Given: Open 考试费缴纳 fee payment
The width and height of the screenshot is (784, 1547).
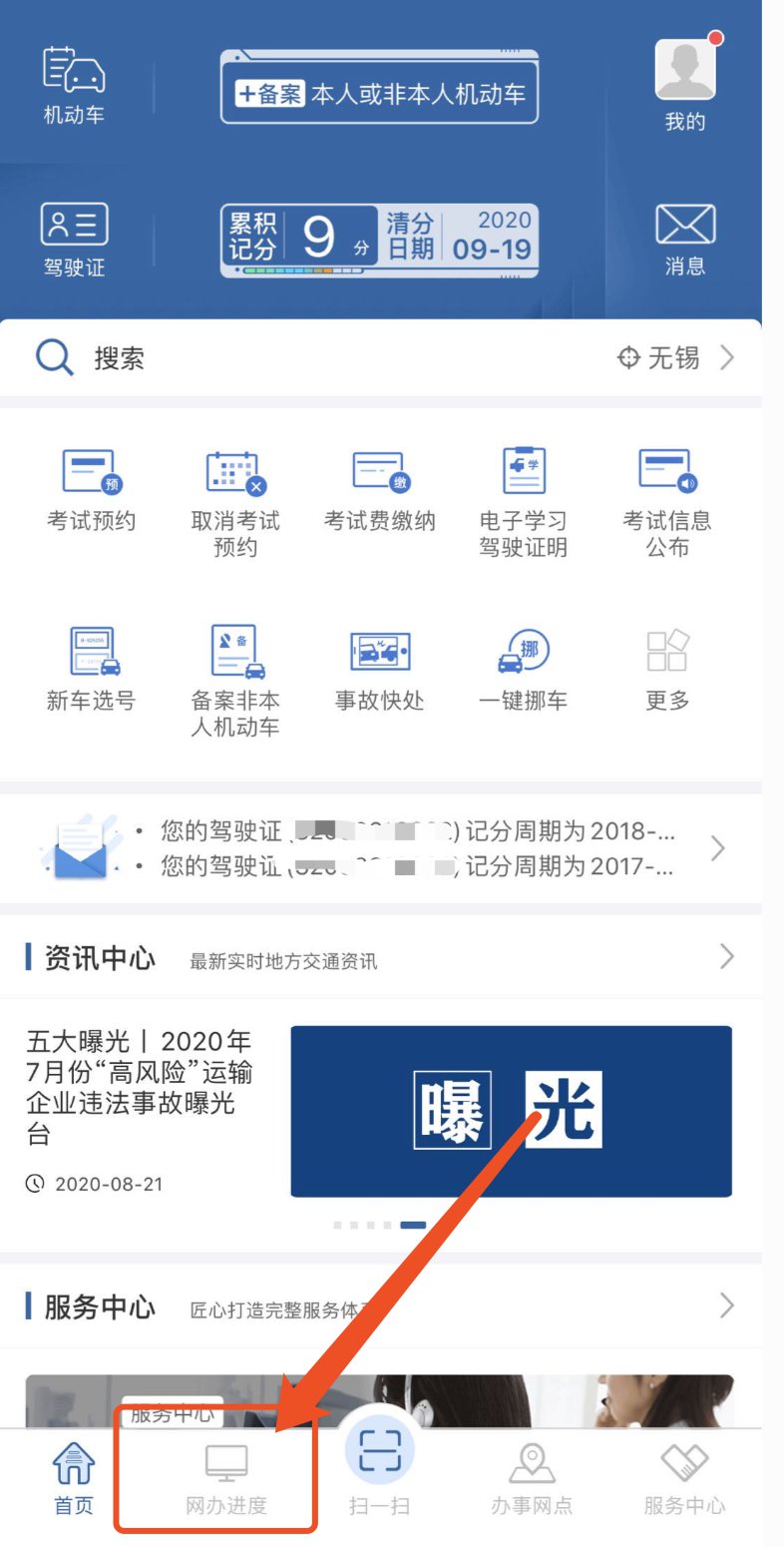Looking at the screenshot, I should coord(379,489).
